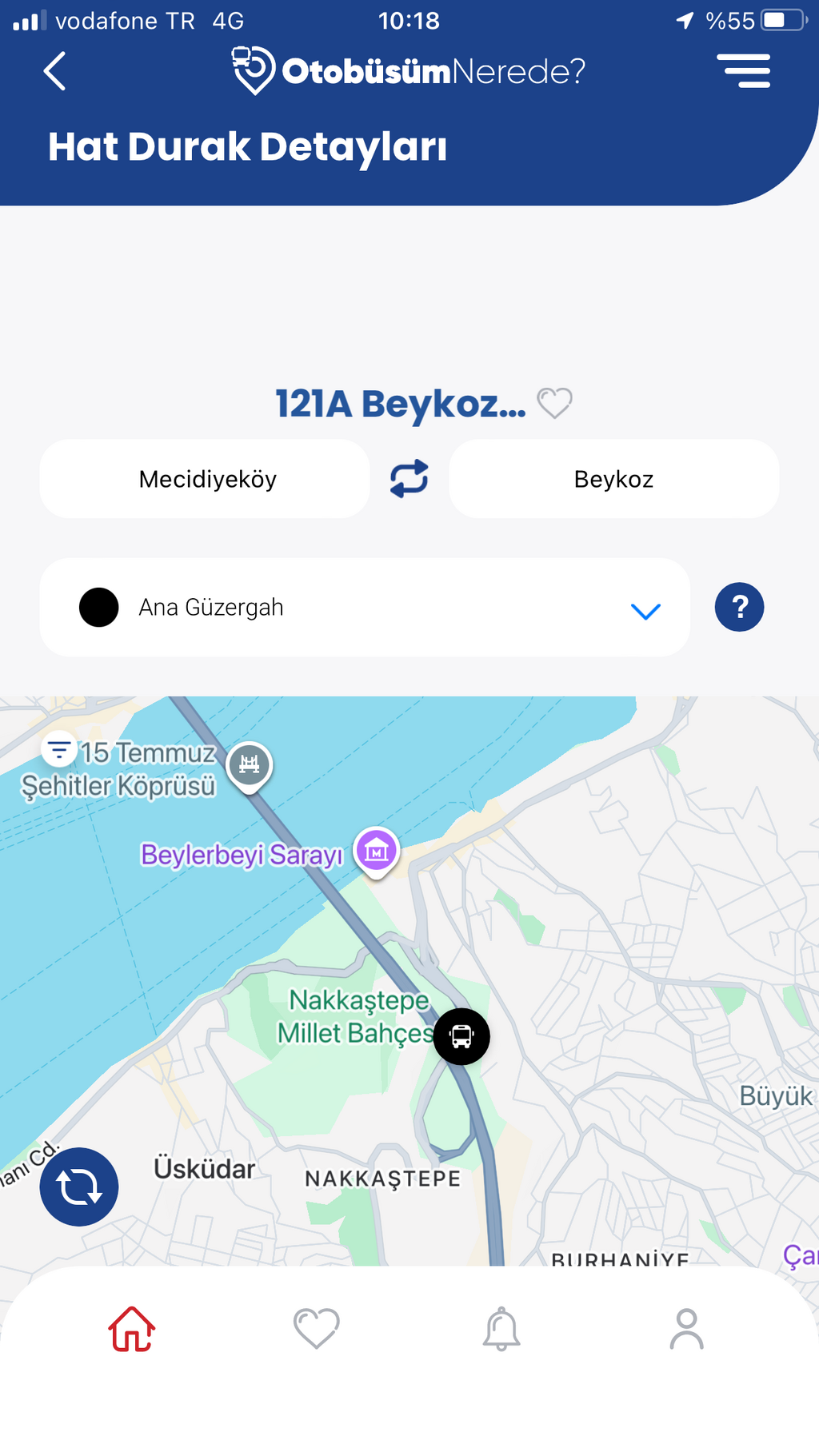Screen dimensions: 819x1456
Task: Tap the bus marker on the map
Action: pos(461,1036)
